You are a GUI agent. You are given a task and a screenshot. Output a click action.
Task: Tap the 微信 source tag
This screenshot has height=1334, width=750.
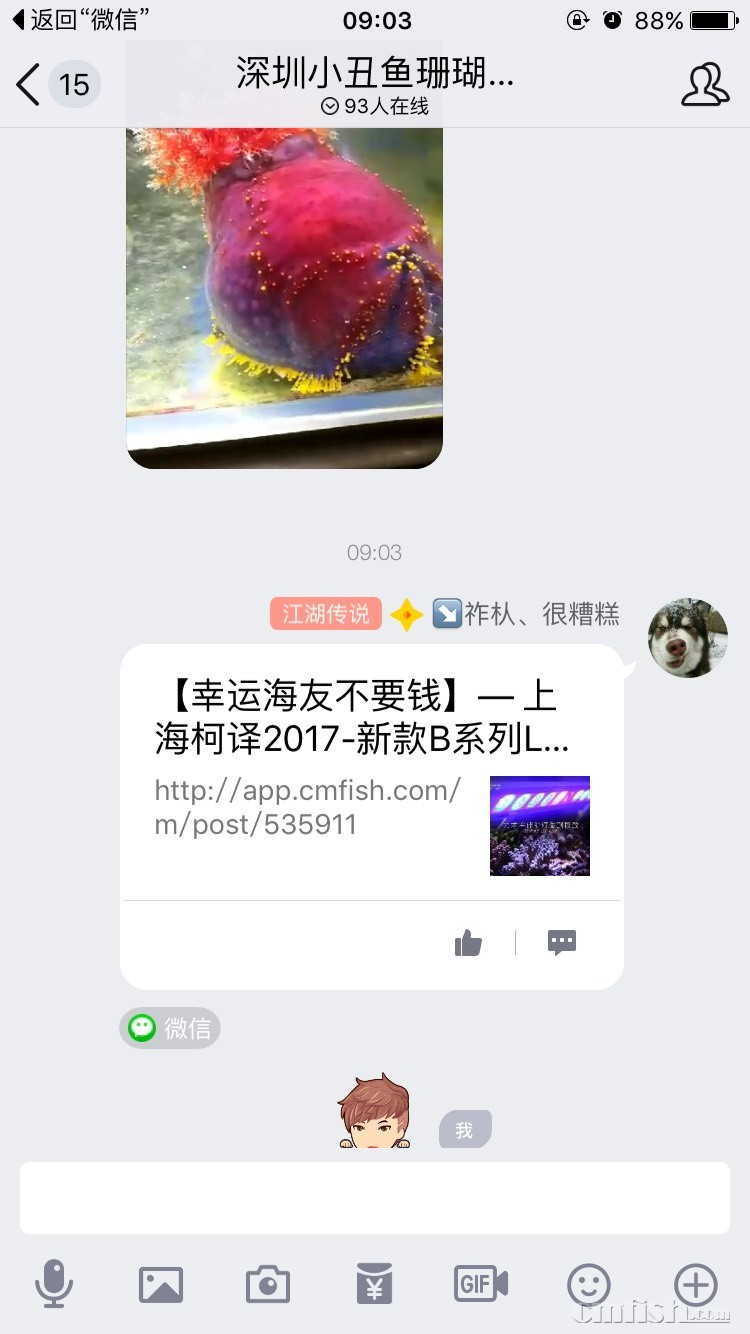pos(170,1028)
